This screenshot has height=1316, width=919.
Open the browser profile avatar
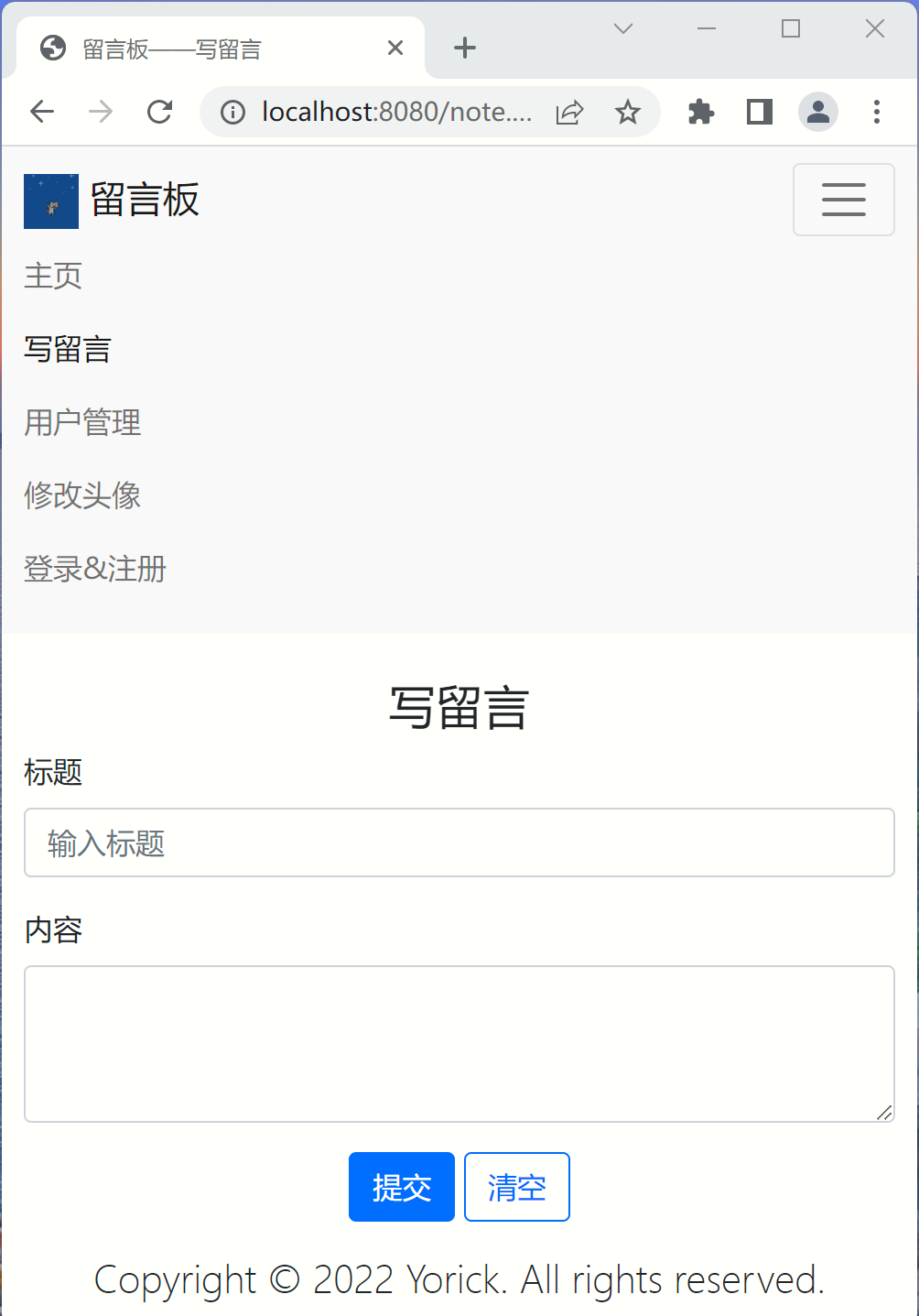point(818,112)
